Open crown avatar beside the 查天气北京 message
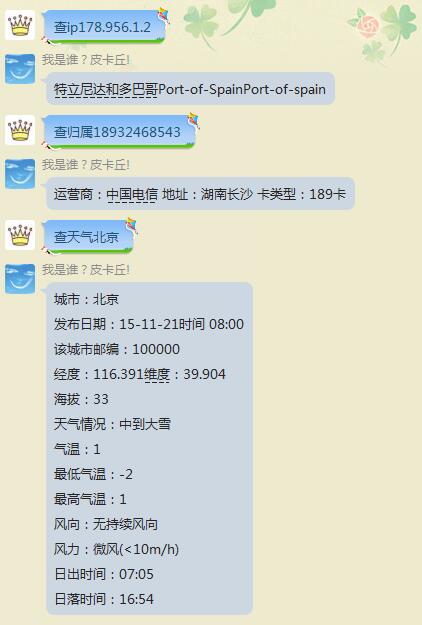Image resolution: width=422 pixels, height=625 pixels. 20,235
